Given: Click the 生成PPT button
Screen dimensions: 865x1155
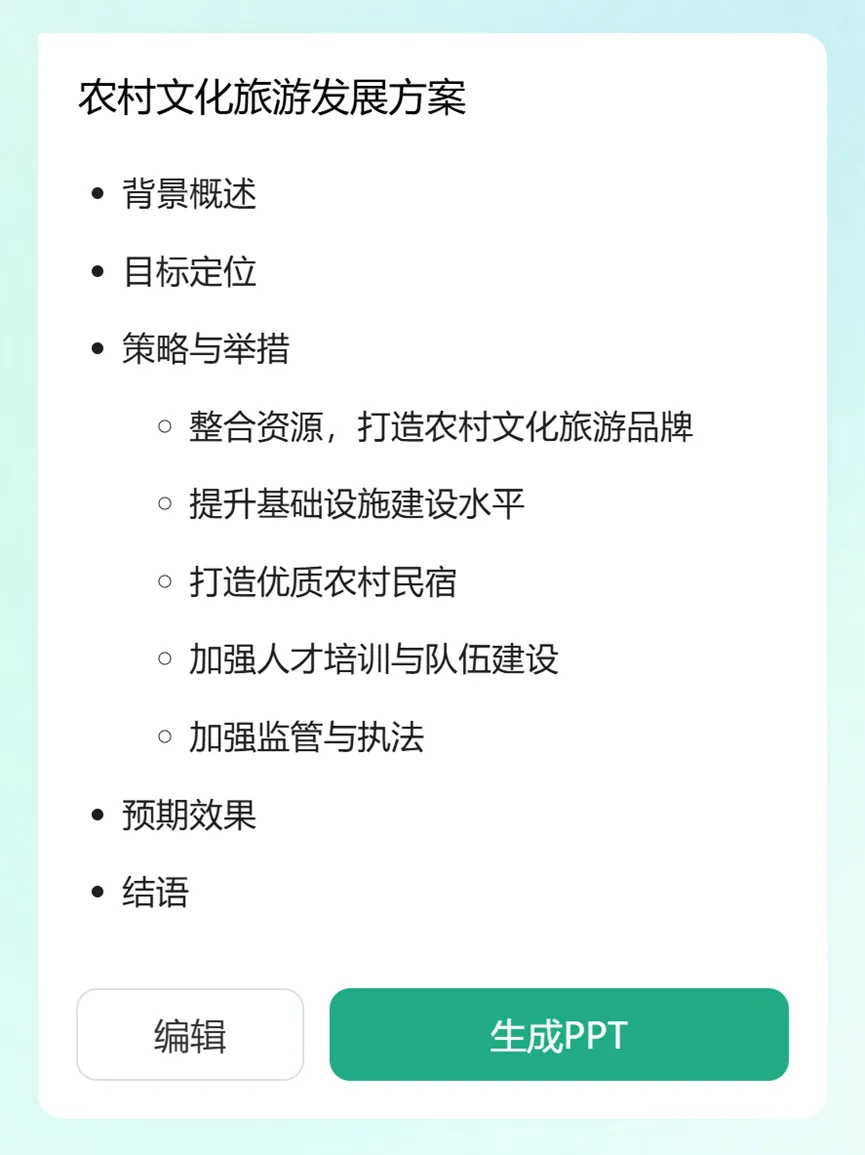Looking at the screenshot, I should pos(559,1035).
